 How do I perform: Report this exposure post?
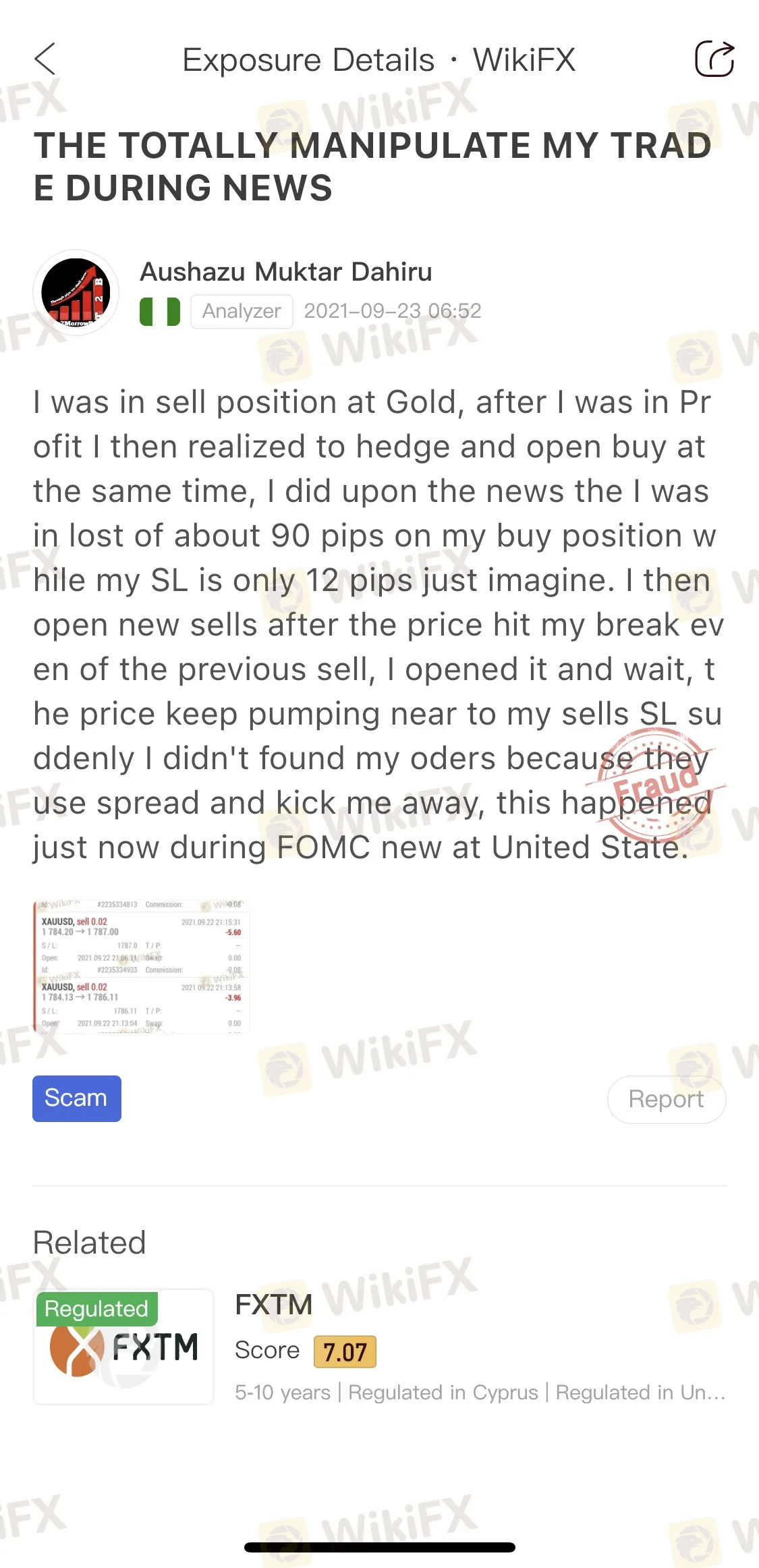point(667,1099)
